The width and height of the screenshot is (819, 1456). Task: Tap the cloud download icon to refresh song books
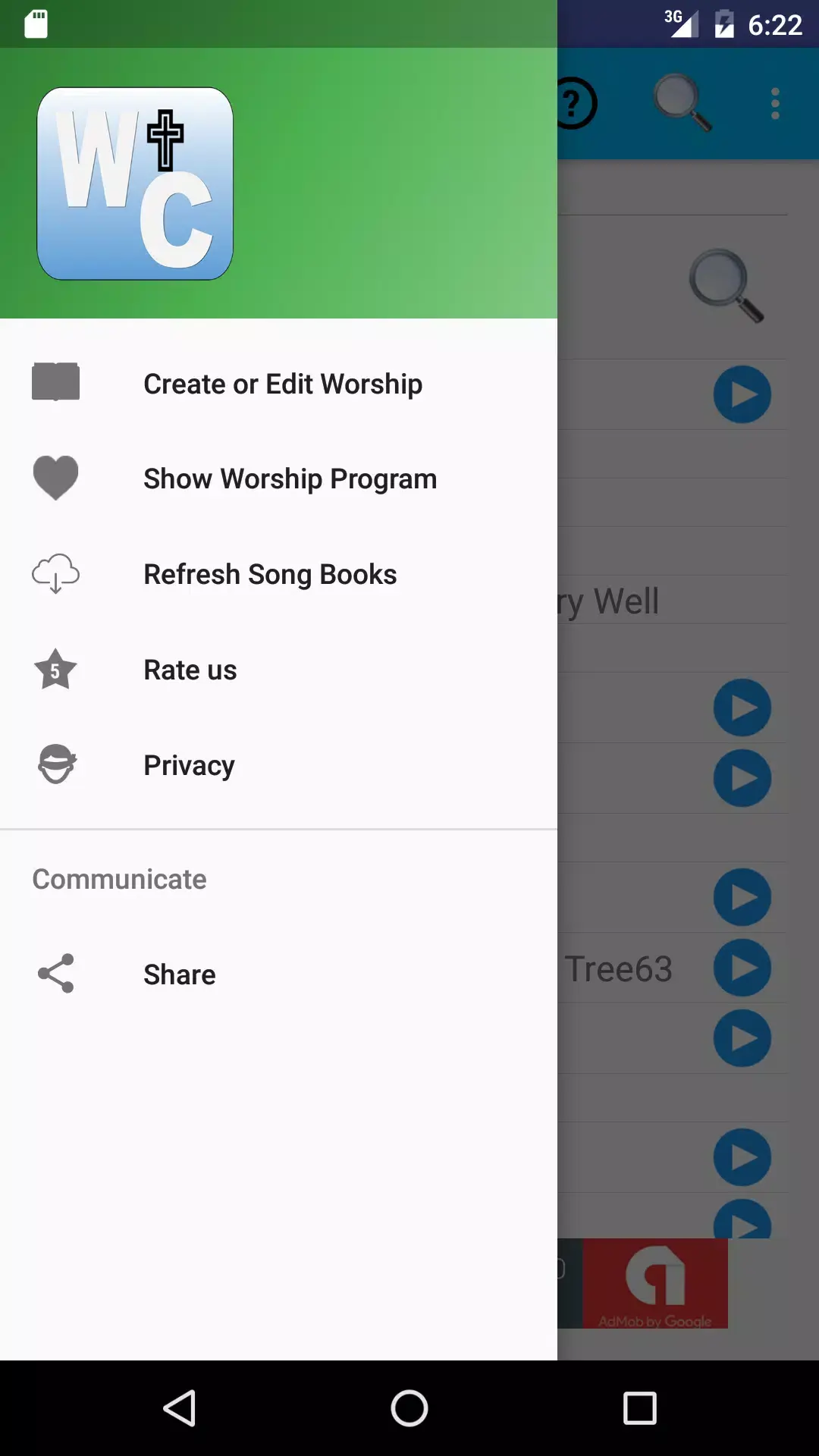pyautogui.click(x=55, y=573)
